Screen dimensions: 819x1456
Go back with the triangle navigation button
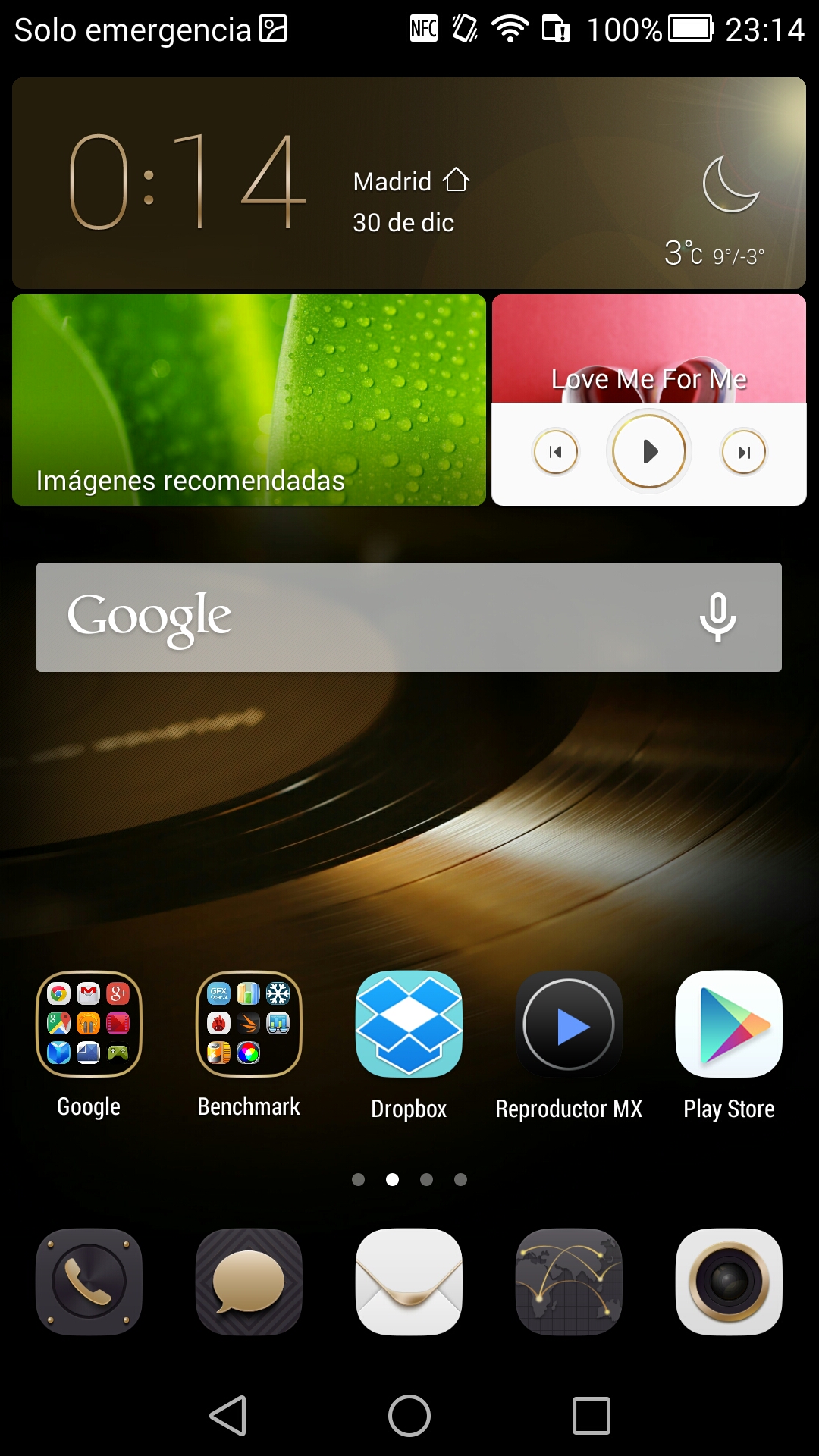pyautogui.click(x=228, y=1416)
